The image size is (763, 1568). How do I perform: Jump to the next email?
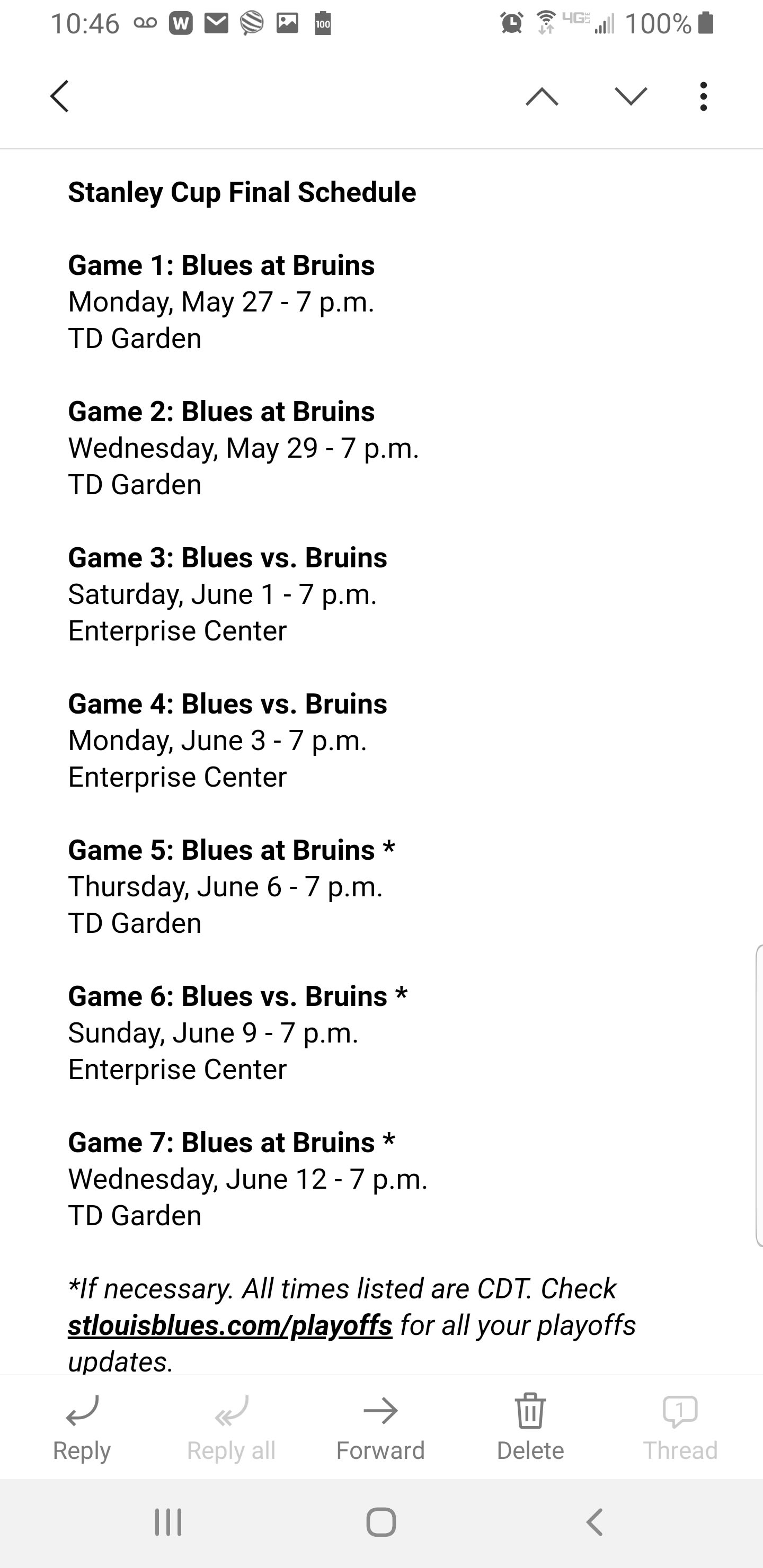(x=630, y=96)
